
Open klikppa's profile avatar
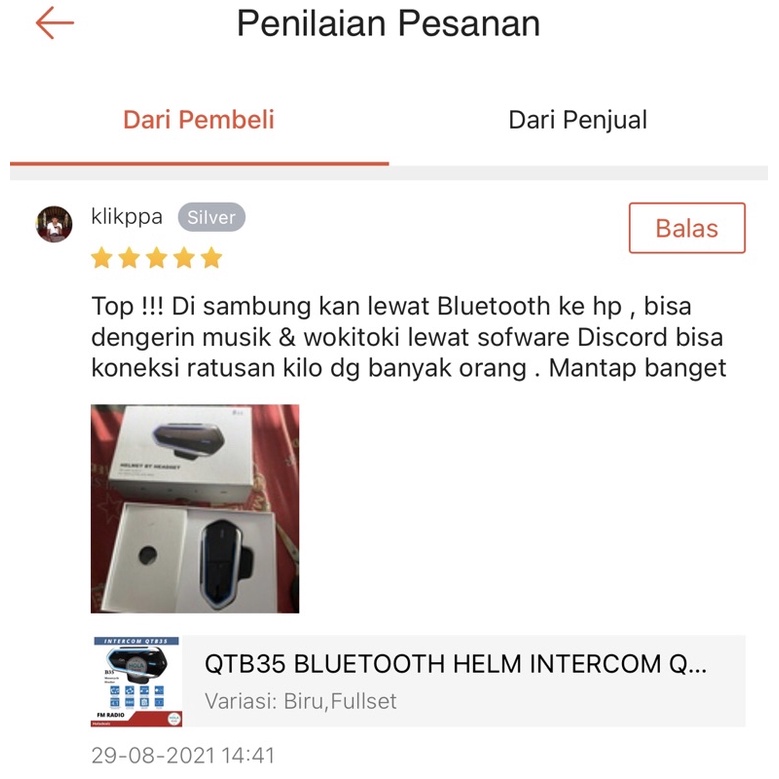(x=54, y=224)
